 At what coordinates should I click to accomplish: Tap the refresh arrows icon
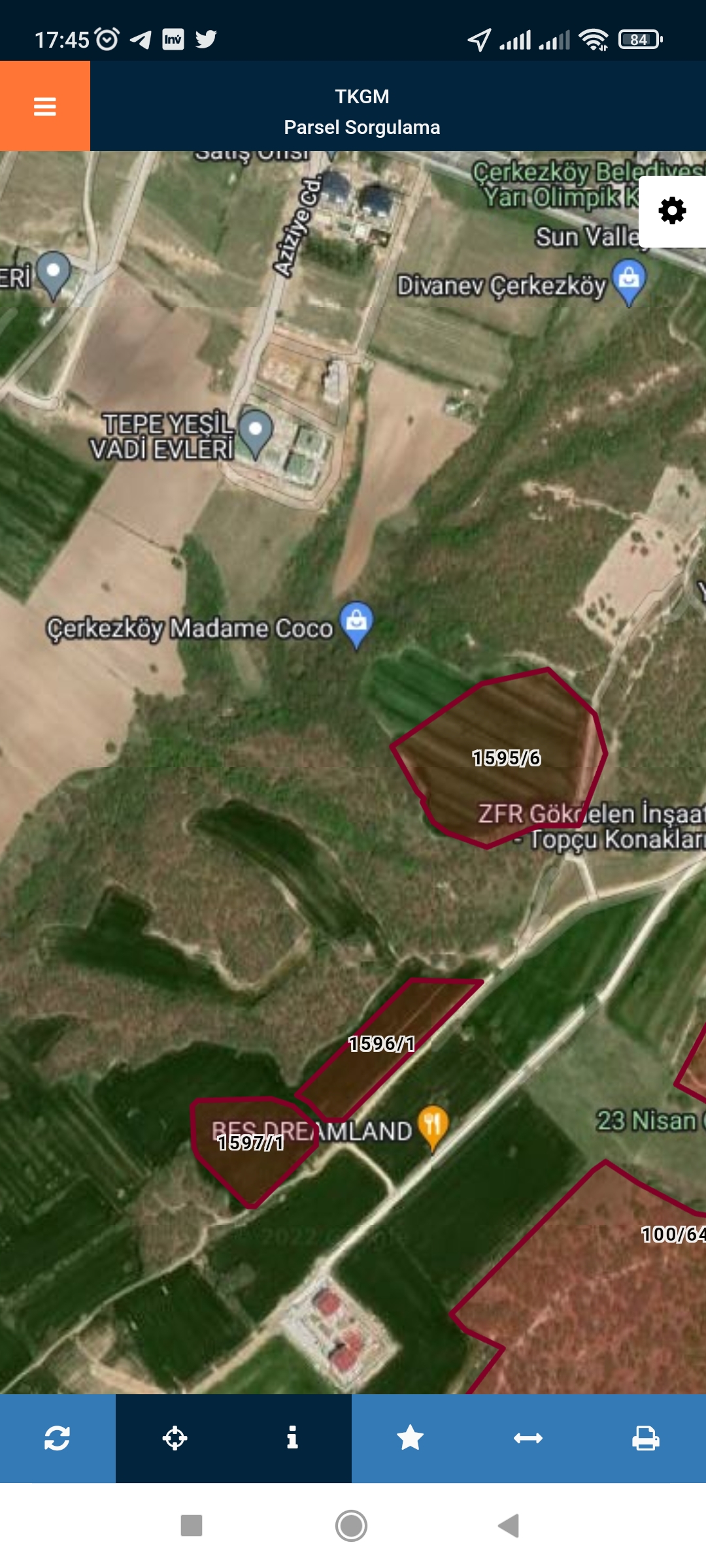tap(58, 1438)
